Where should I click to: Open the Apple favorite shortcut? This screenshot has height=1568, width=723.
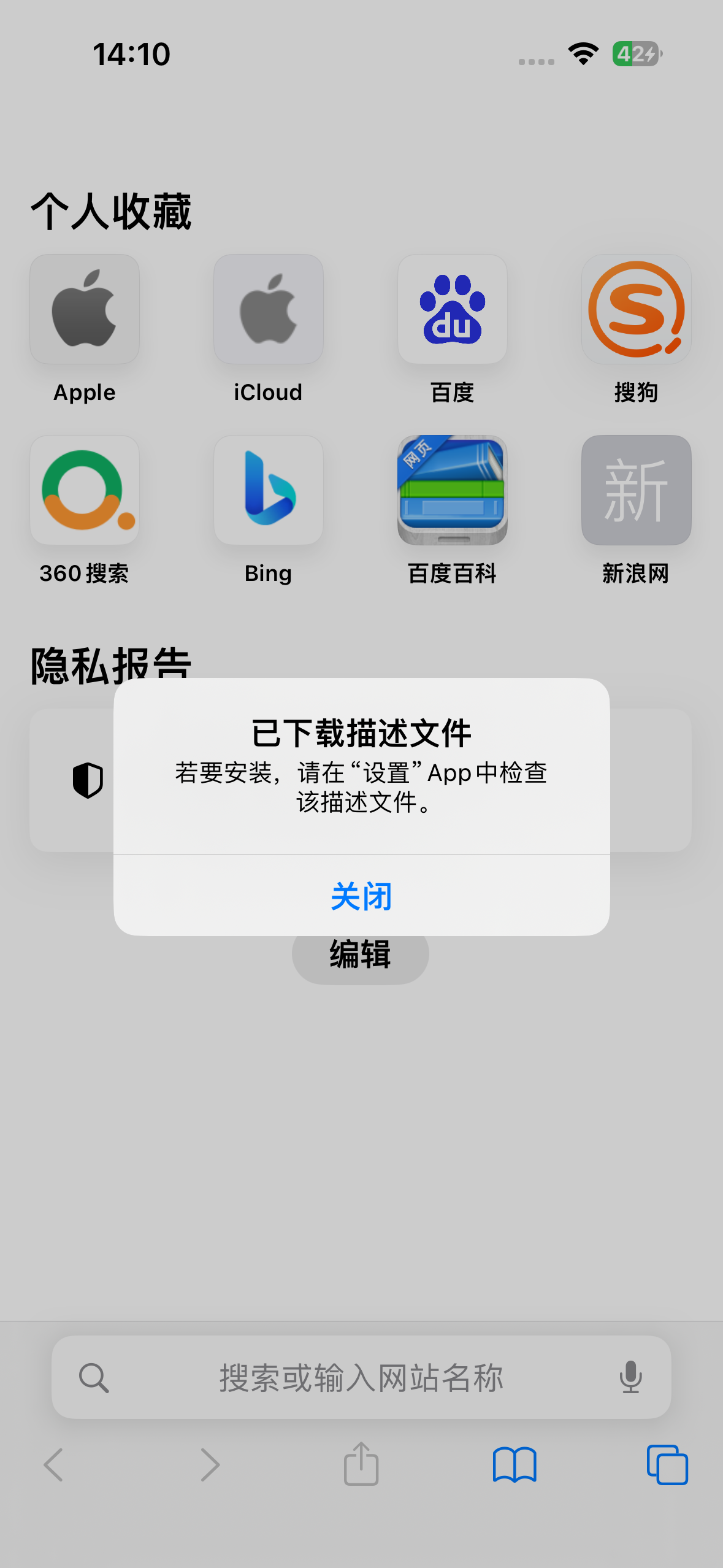(x=84, y=309)
